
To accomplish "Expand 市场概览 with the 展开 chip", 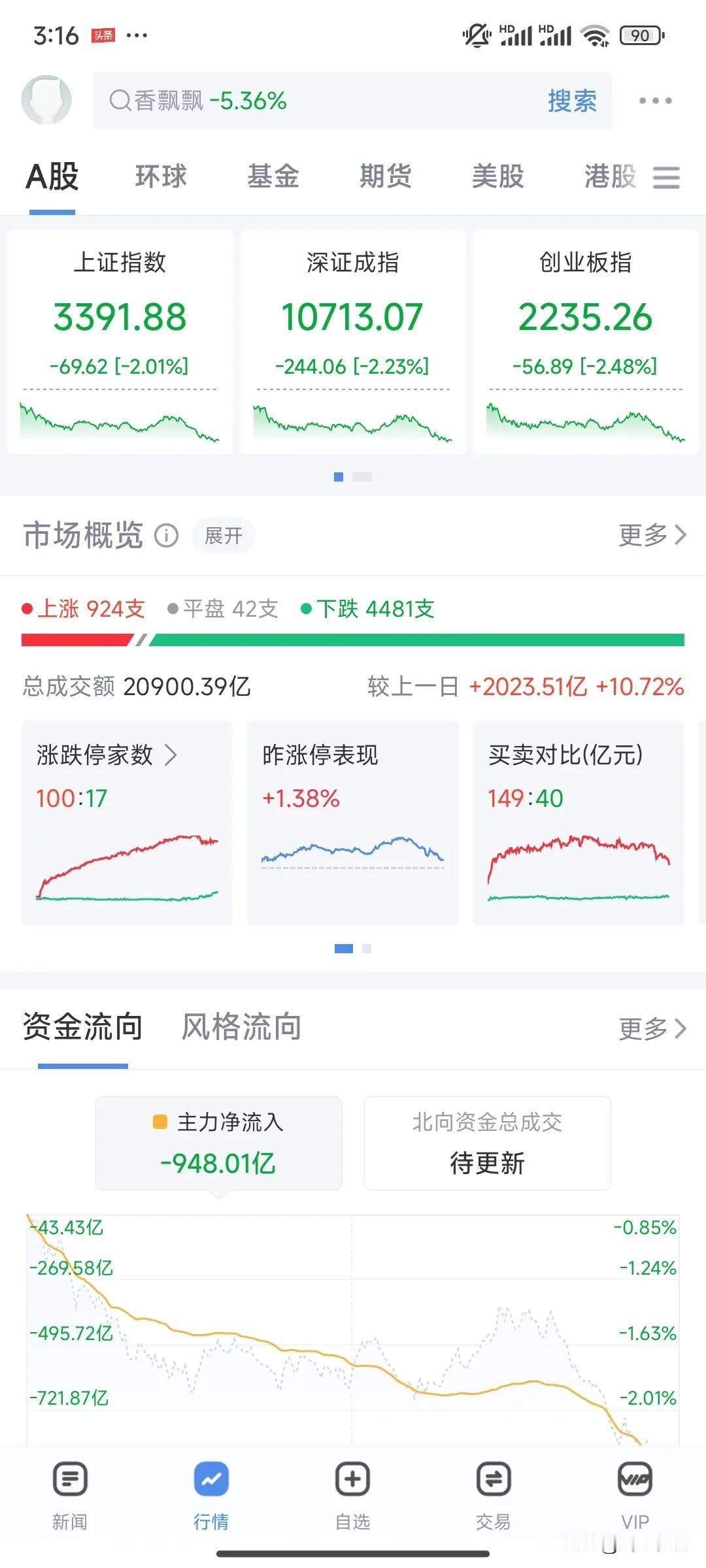I will pyautogui.click(x=224, y=536).
